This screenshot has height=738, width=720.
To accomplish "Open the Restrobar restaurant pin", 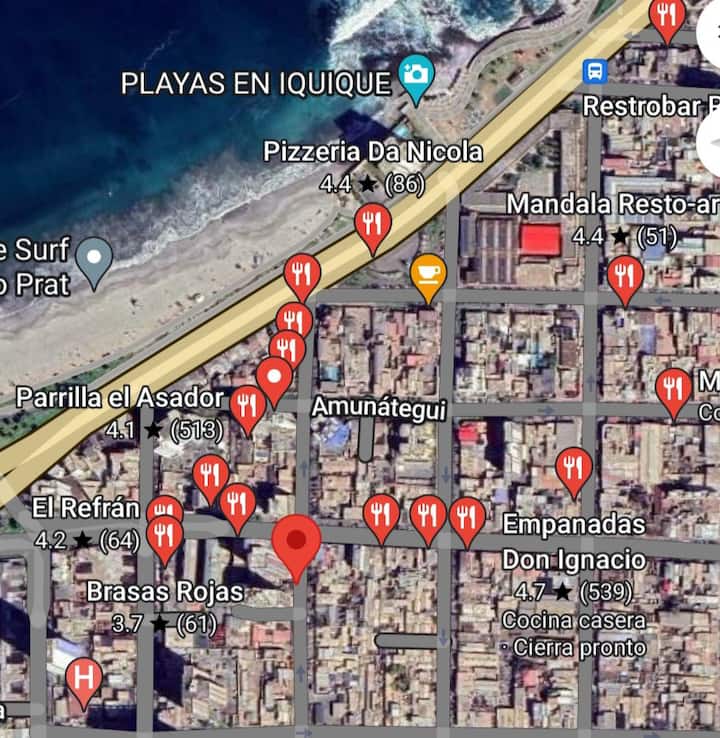I will coord(667,17).
